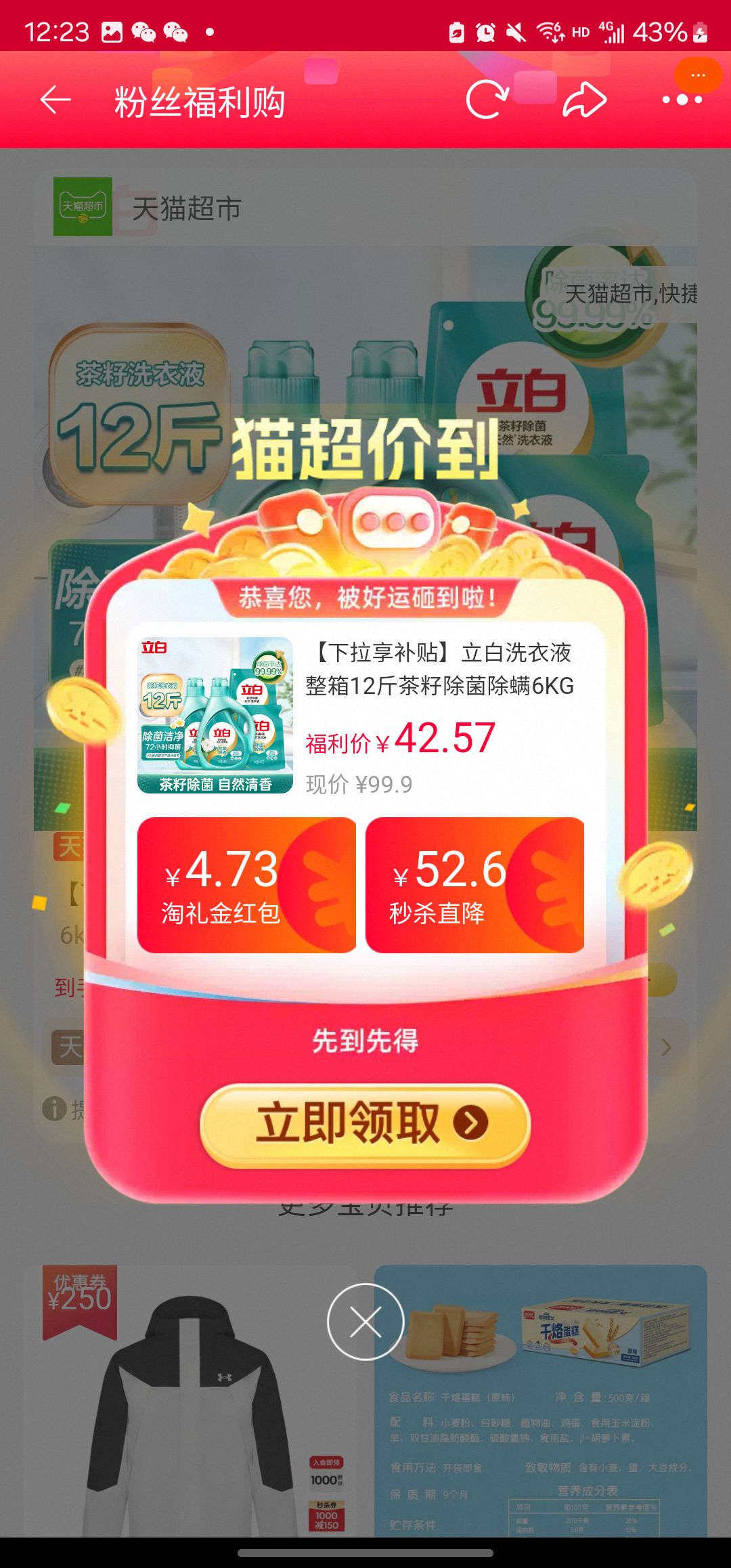Share this page
731x1568 pixels.
tap(585, 100)
